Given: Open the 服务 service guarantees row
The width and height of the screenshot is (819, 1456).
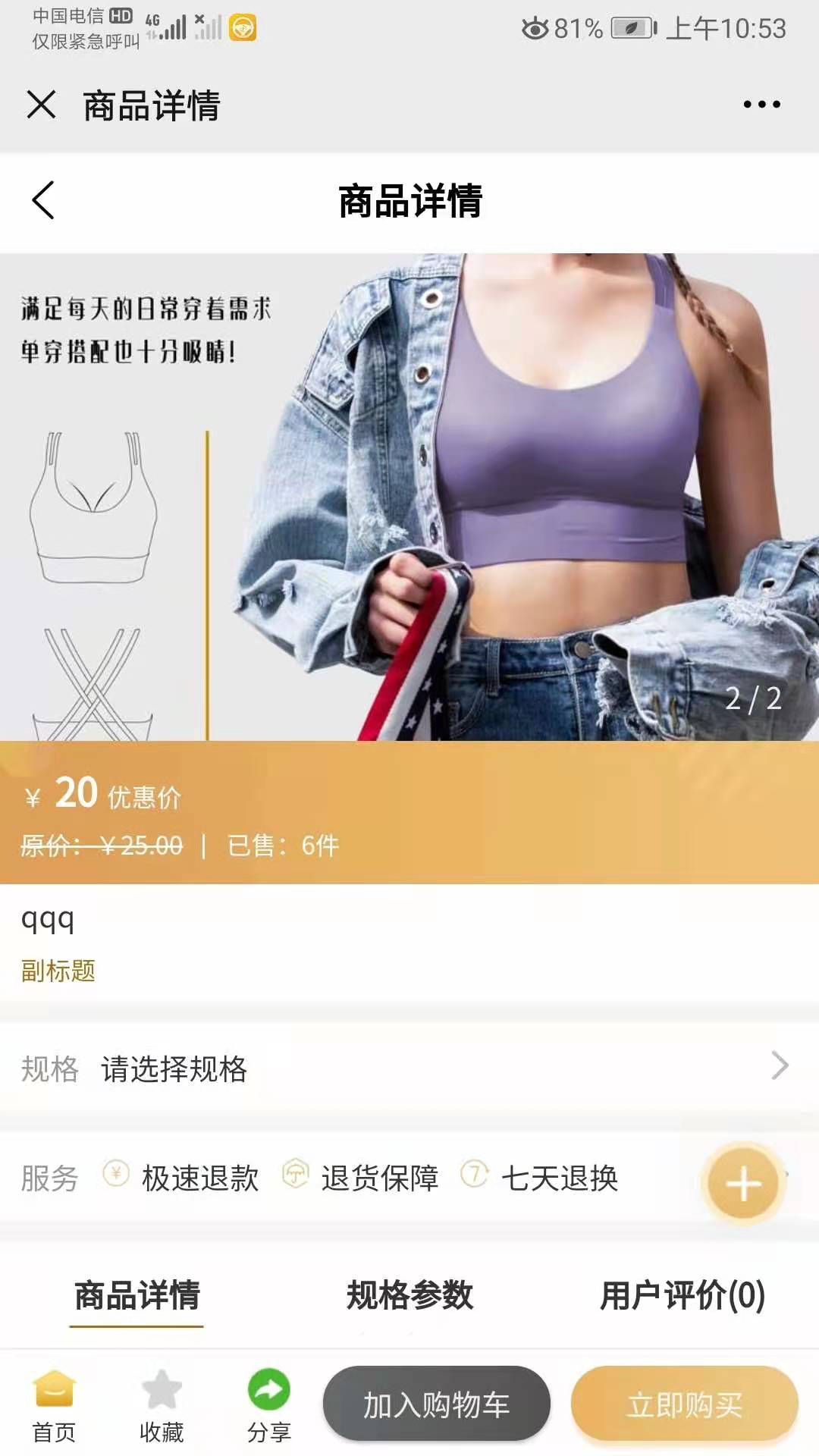Looking at the screenshot, I should [x=364, y=1178].
